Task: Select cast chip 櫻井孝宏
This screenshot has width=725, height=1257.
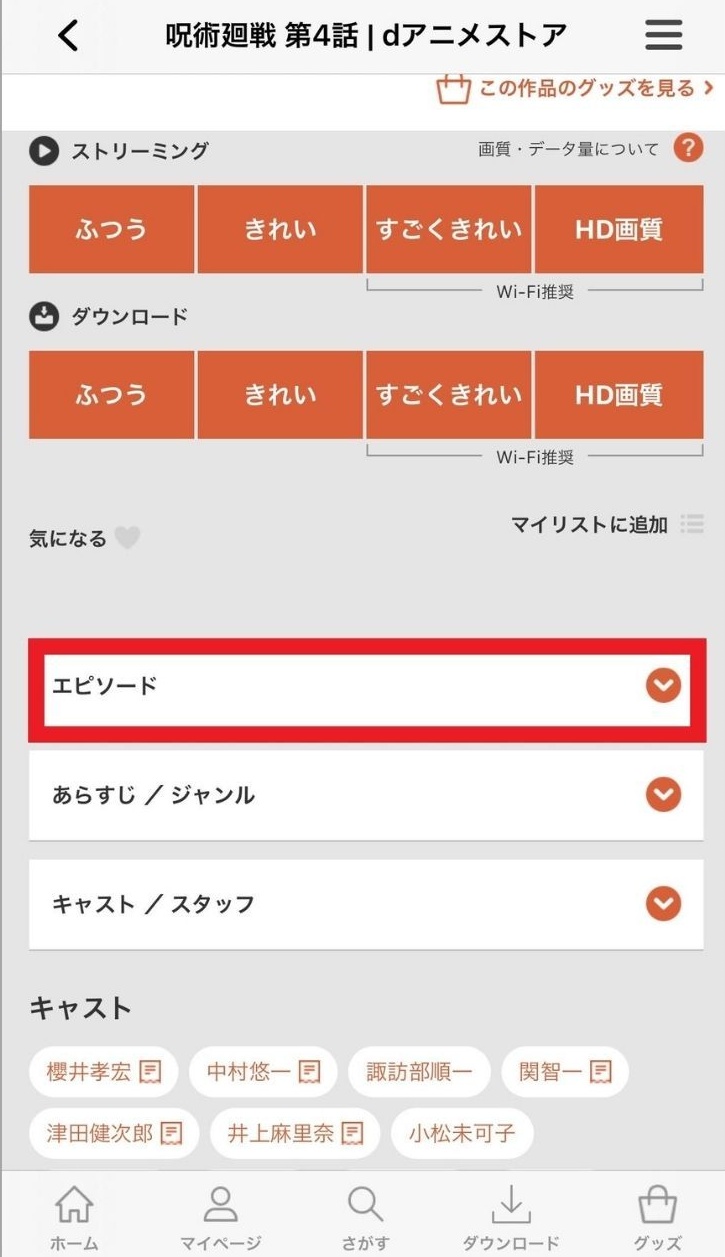Action: (x=103, y=1073)
